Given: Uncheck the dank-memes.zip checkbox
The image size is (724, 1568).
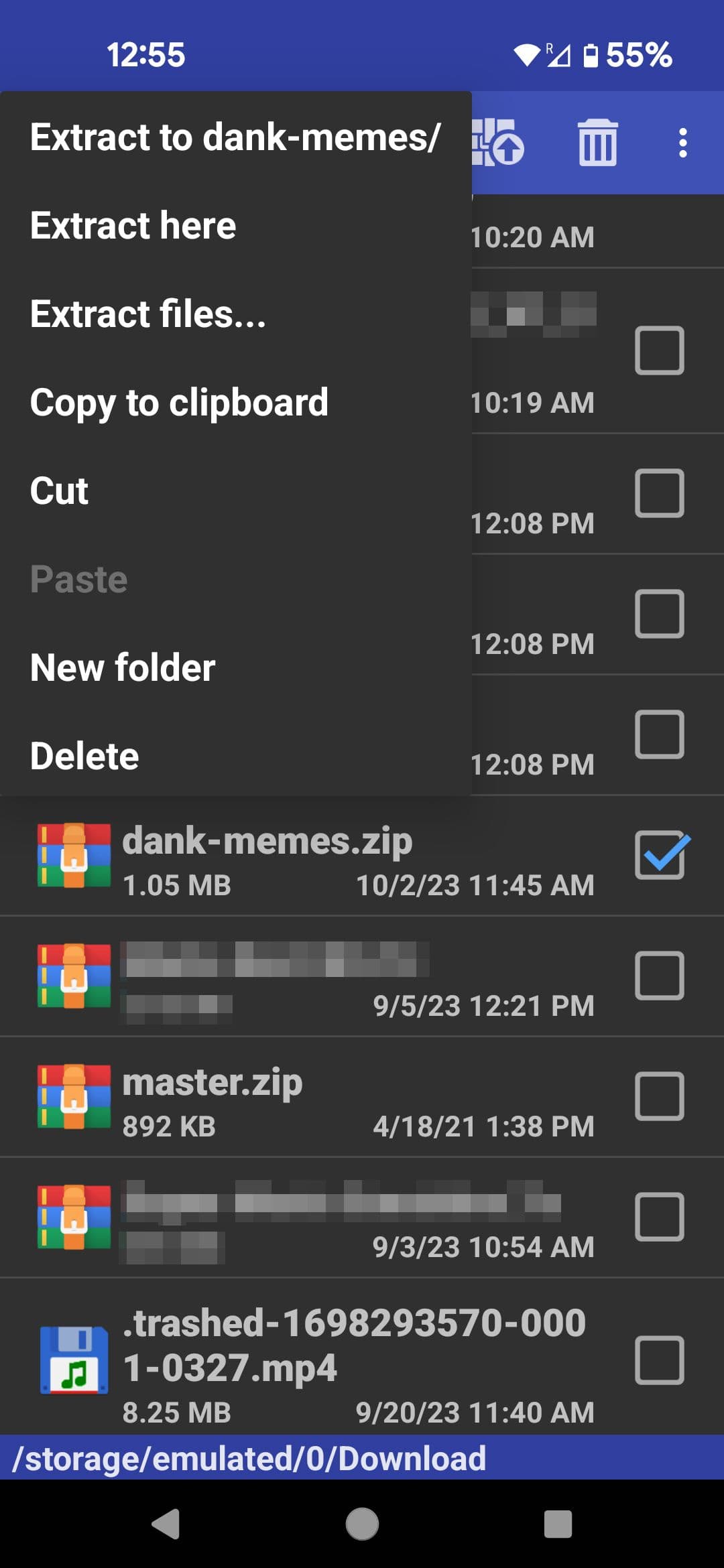Looking at the screenshot, I should [660, 855].
